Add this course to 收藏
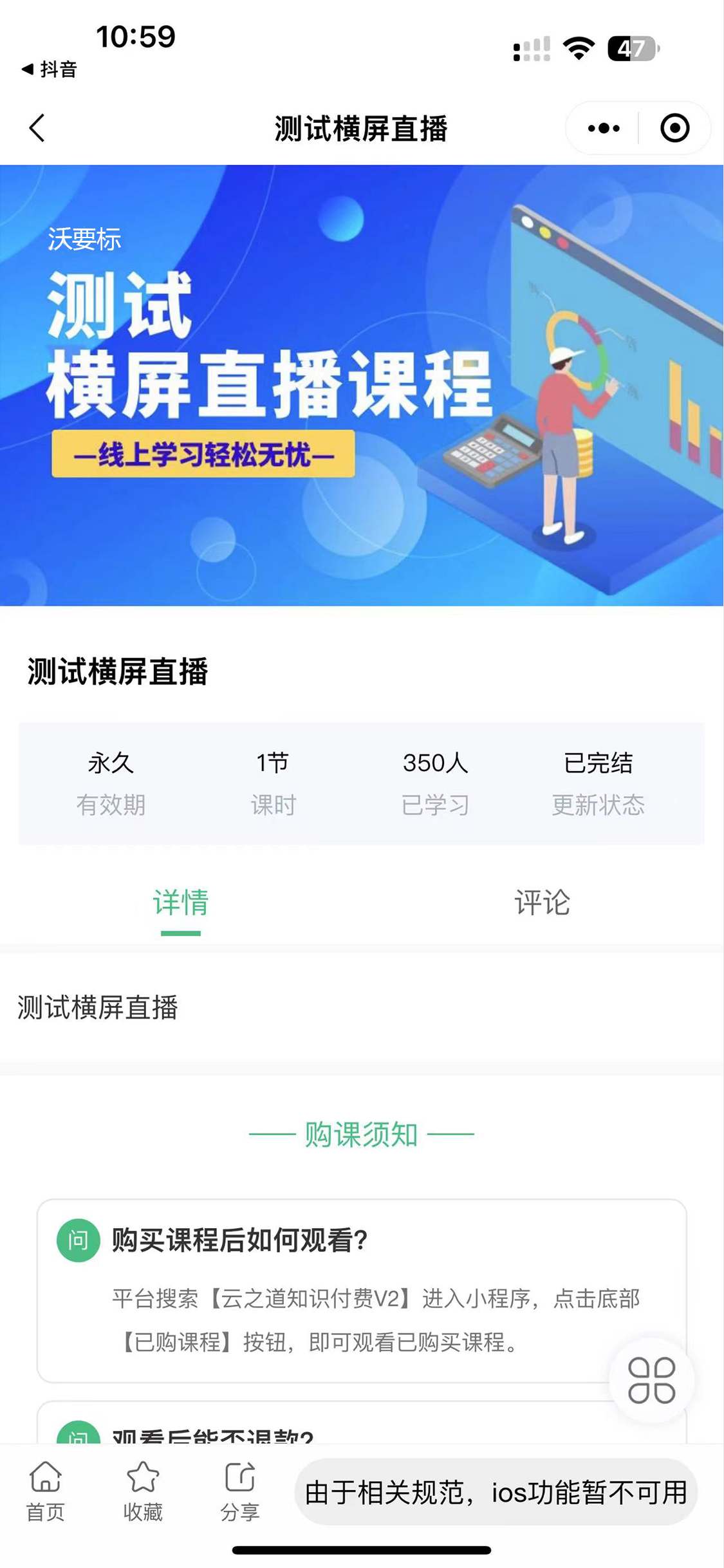This screenshot has height=1568, width=724. pos(143,1491)
